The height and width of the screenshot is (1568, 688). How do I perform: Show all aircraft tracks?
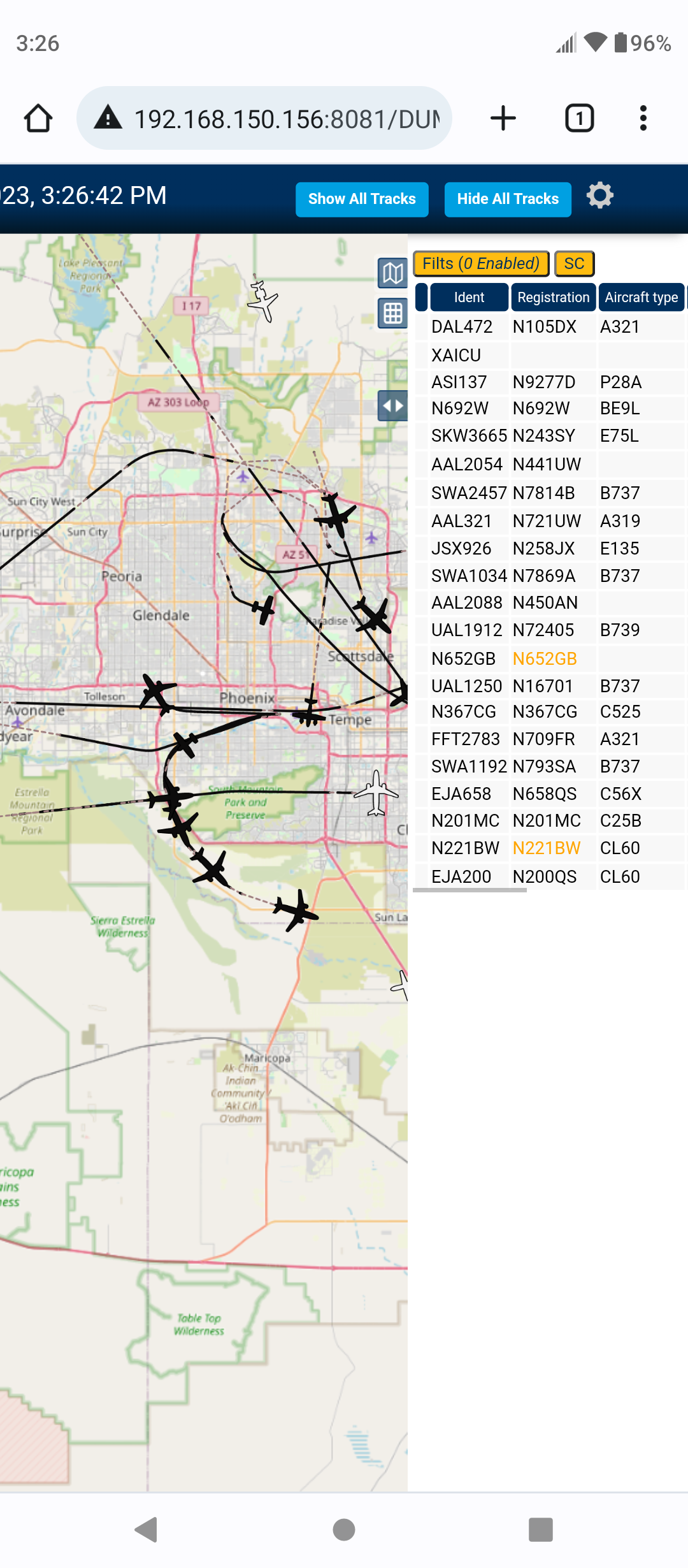362,200
